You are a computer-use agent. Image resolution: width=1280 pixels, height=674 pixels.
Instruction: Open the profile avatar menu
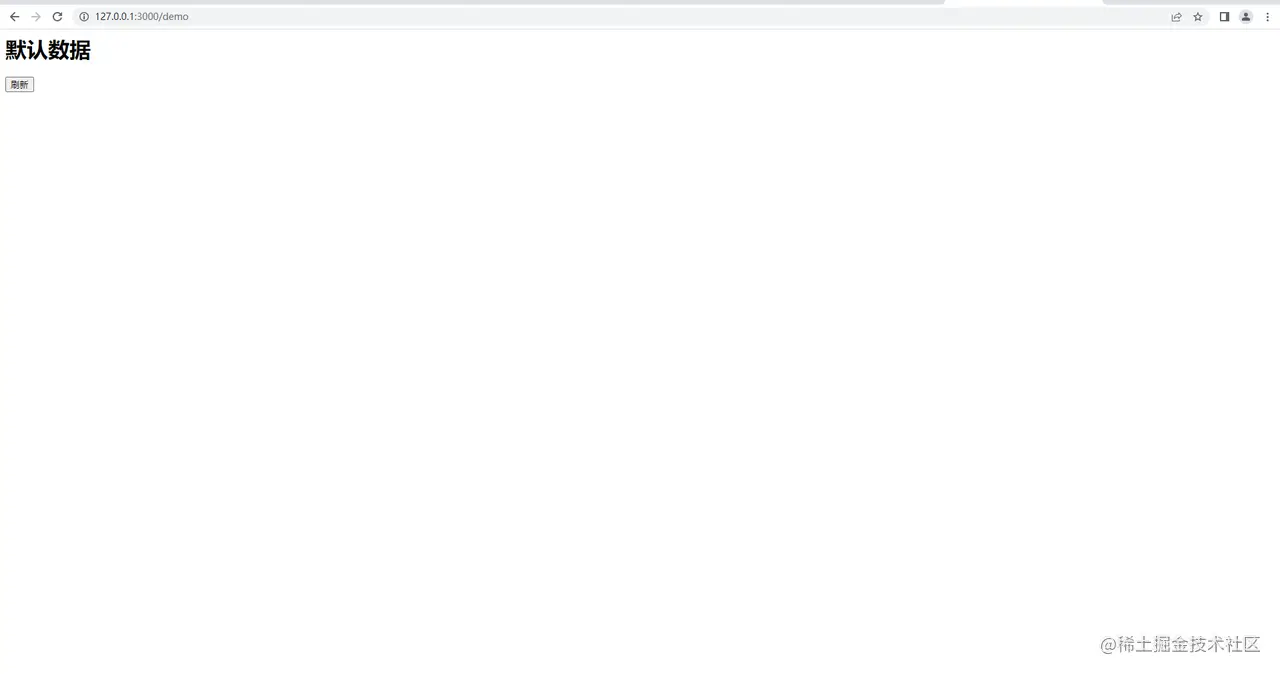tap(1246, 17)
